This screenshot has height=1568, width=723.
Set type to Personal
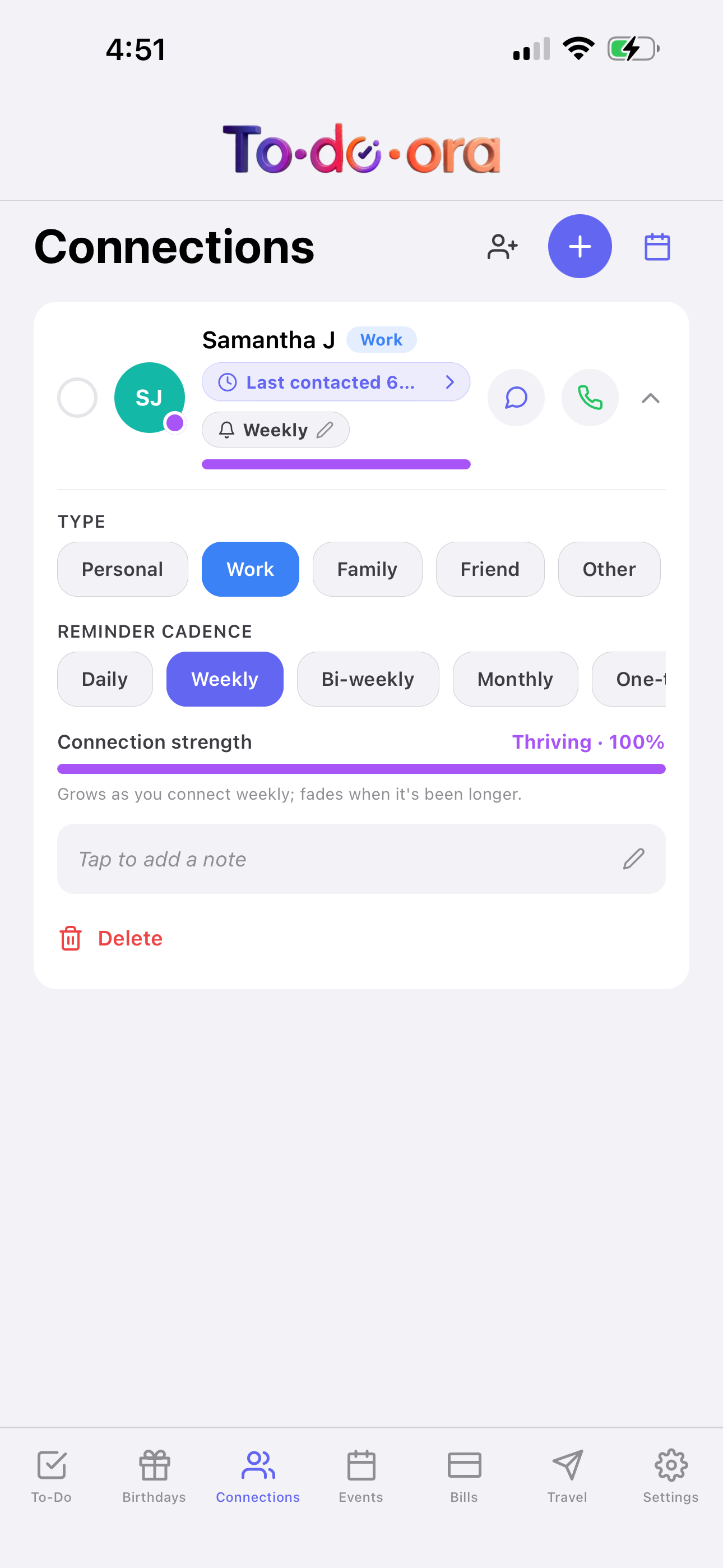[x=122, y=569]
